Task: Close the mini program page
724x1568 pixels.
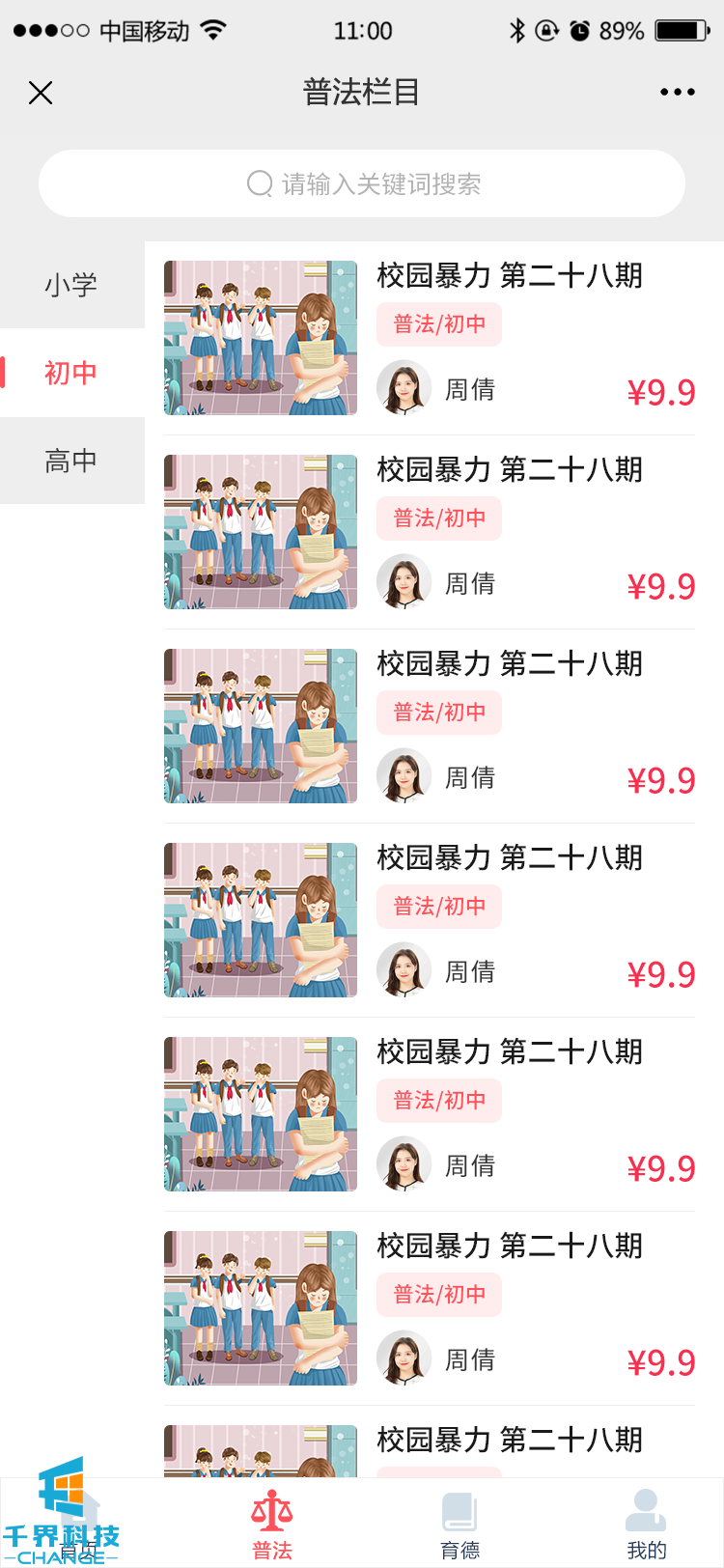Action: pyautogui.click(x=41, y=93)
